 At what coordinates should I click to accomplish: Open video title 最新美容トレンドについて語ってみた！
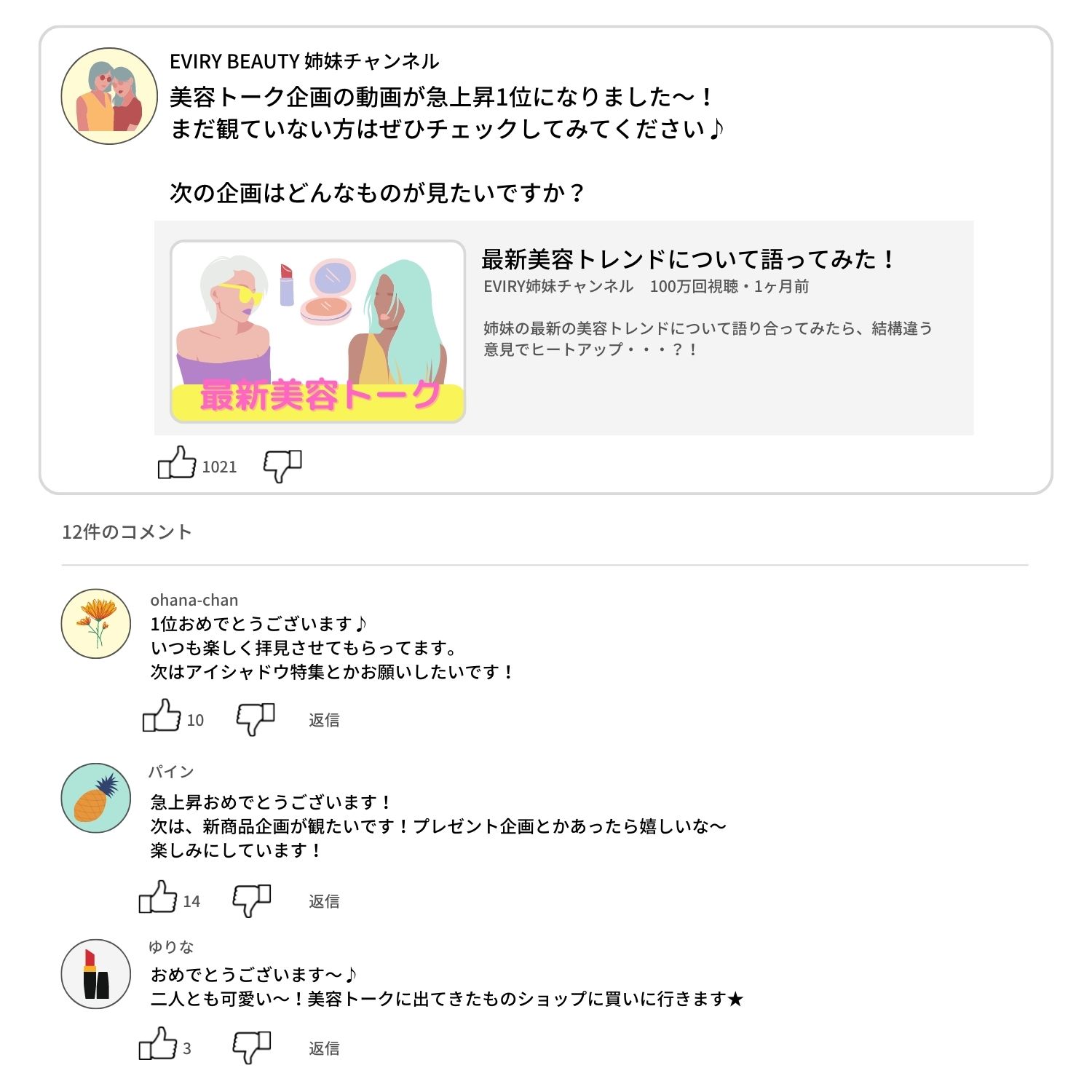[x=687, y=259]
